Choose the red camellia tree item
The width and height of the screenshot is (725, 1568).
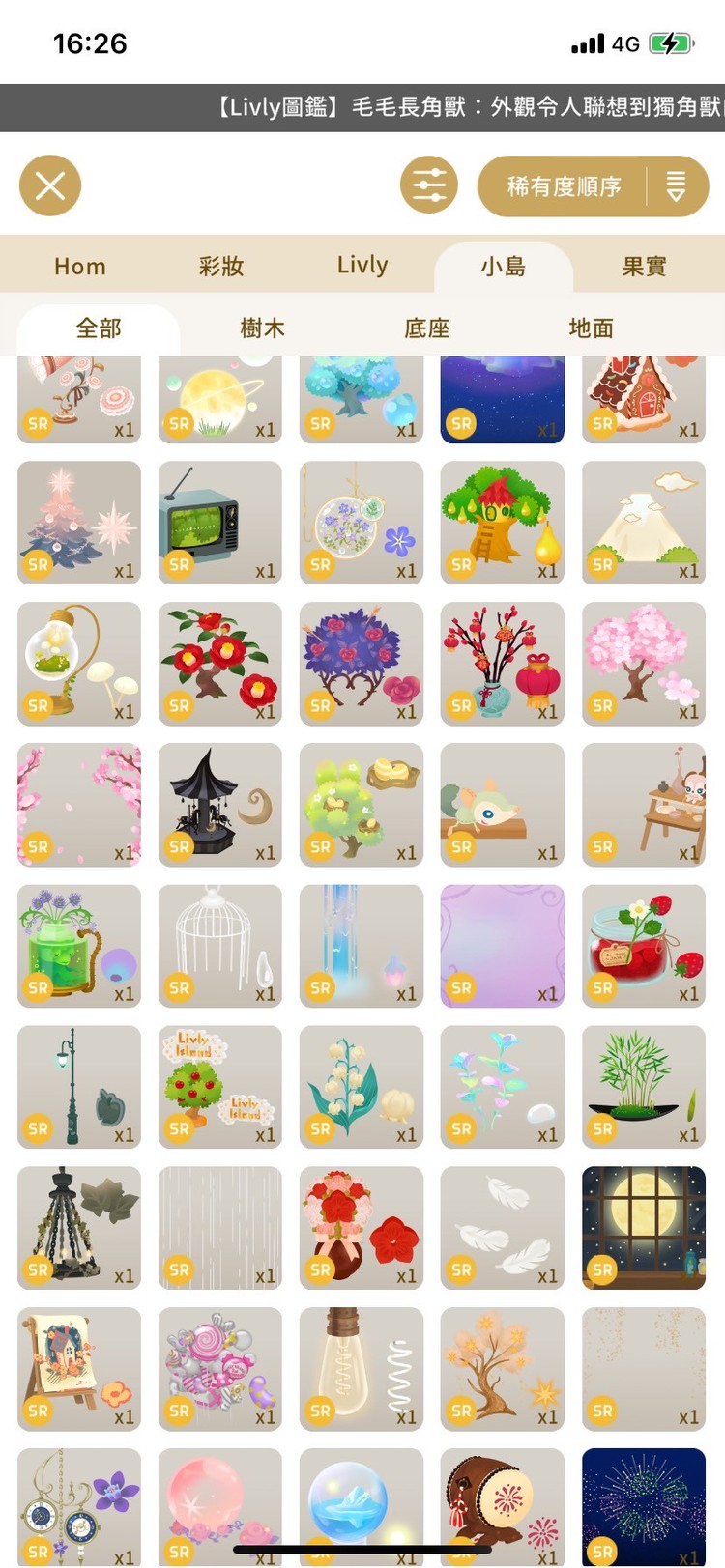coord(219,664)
